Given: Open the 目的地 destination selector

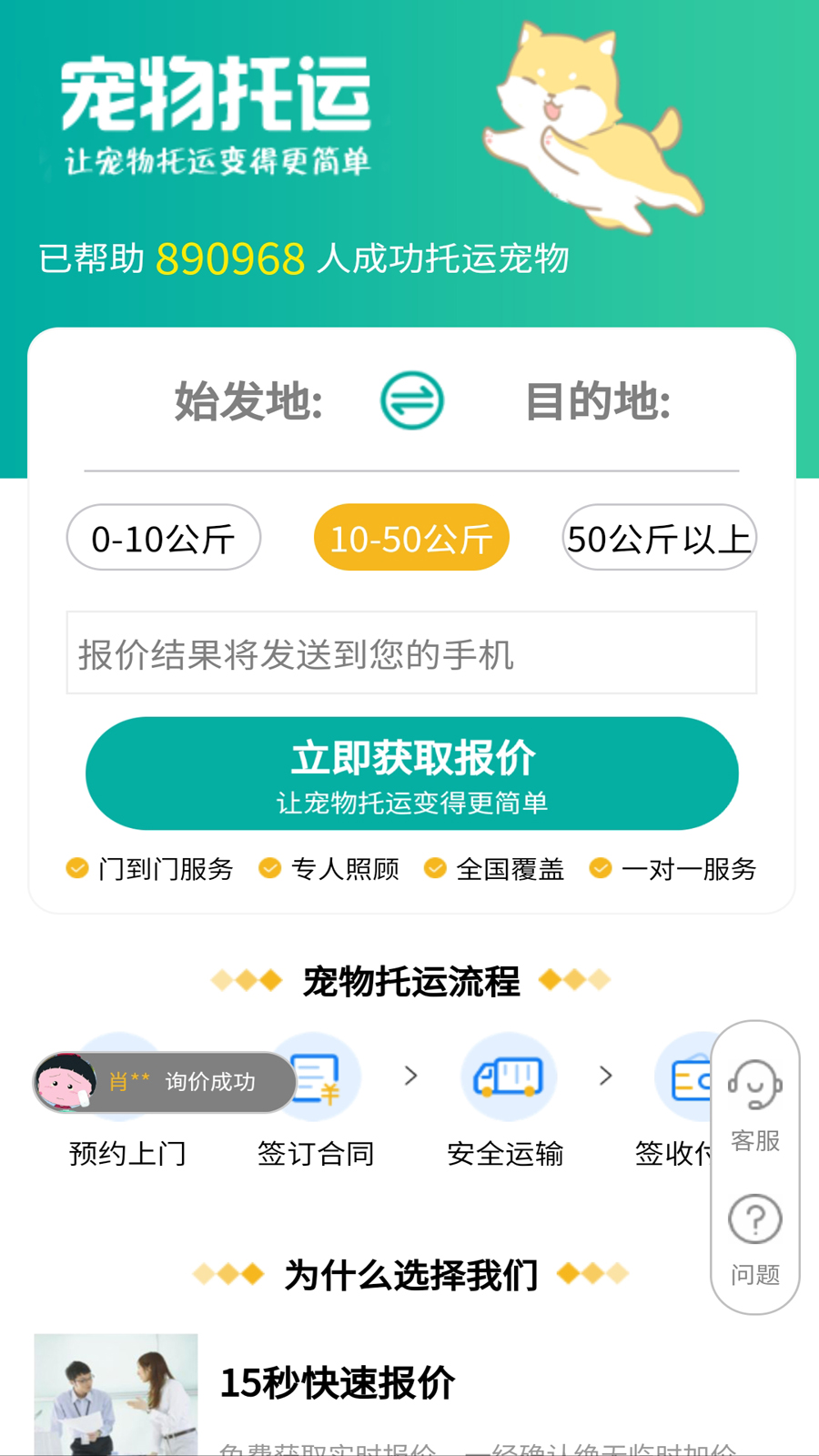Looking at the screenshot, I should click(597, 401).
